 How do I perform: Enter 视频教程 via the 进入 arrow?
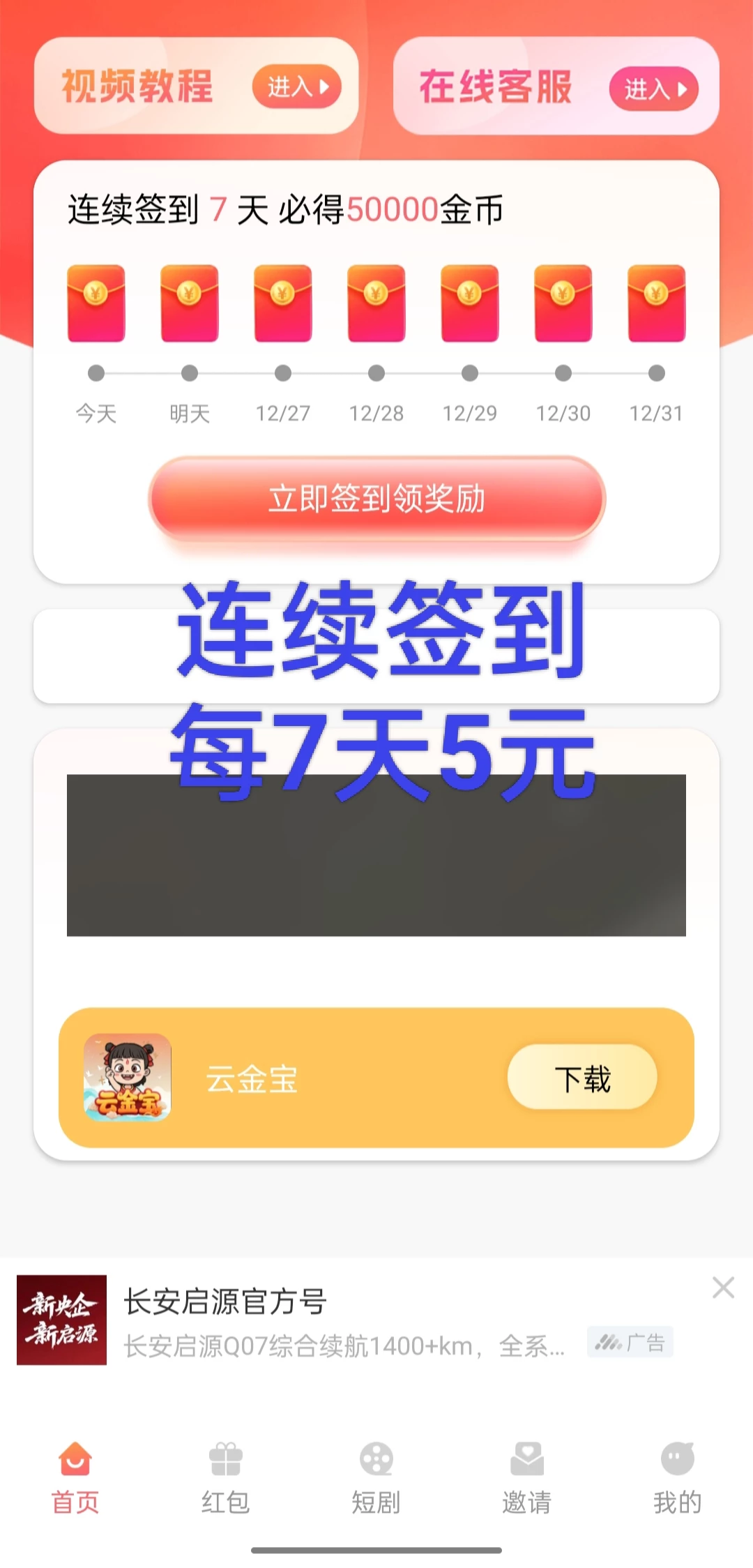point(297,87)
